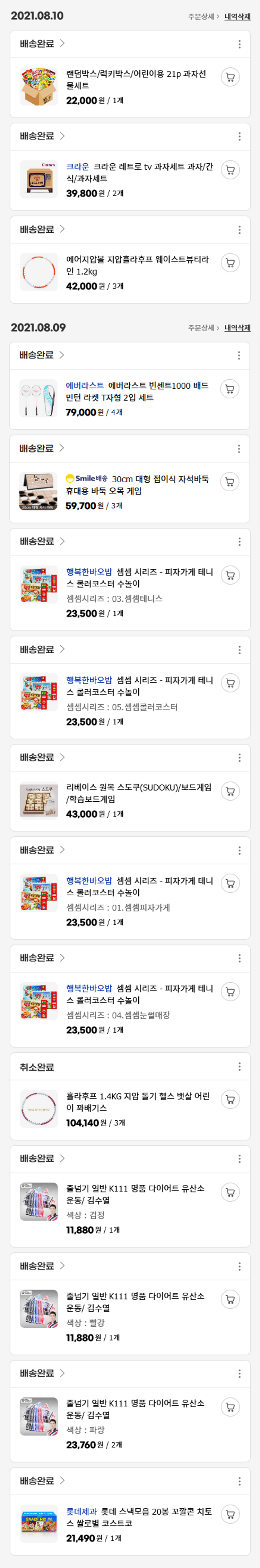Open the 크라운 레트로 tv 과자세트 product
The height and width of the screenshot is (1568, 260).
pyautogui.click(x=139, y=172)
